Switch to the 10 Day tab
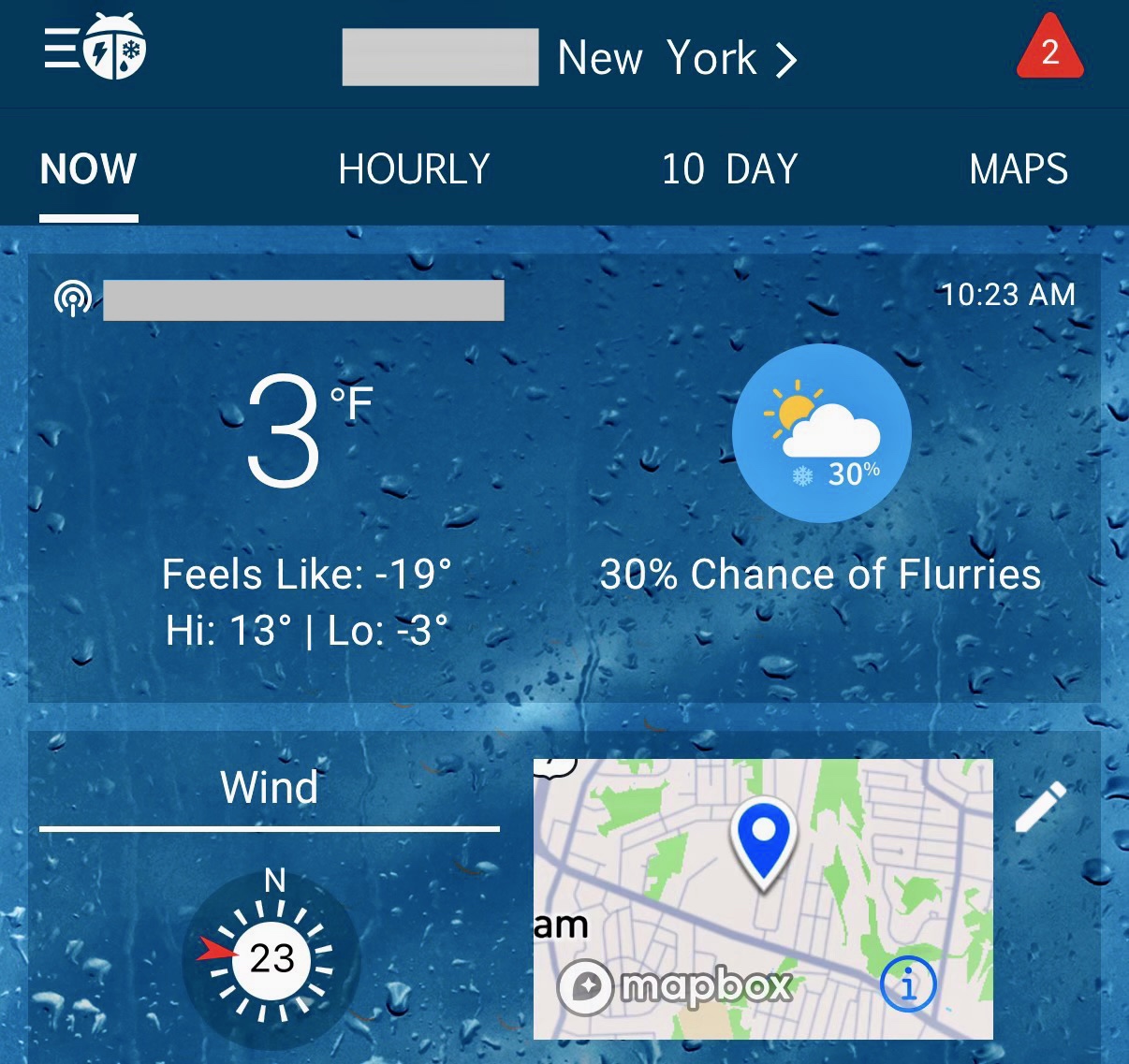This screenshot has height=1064, width=1129. point(729,169)
